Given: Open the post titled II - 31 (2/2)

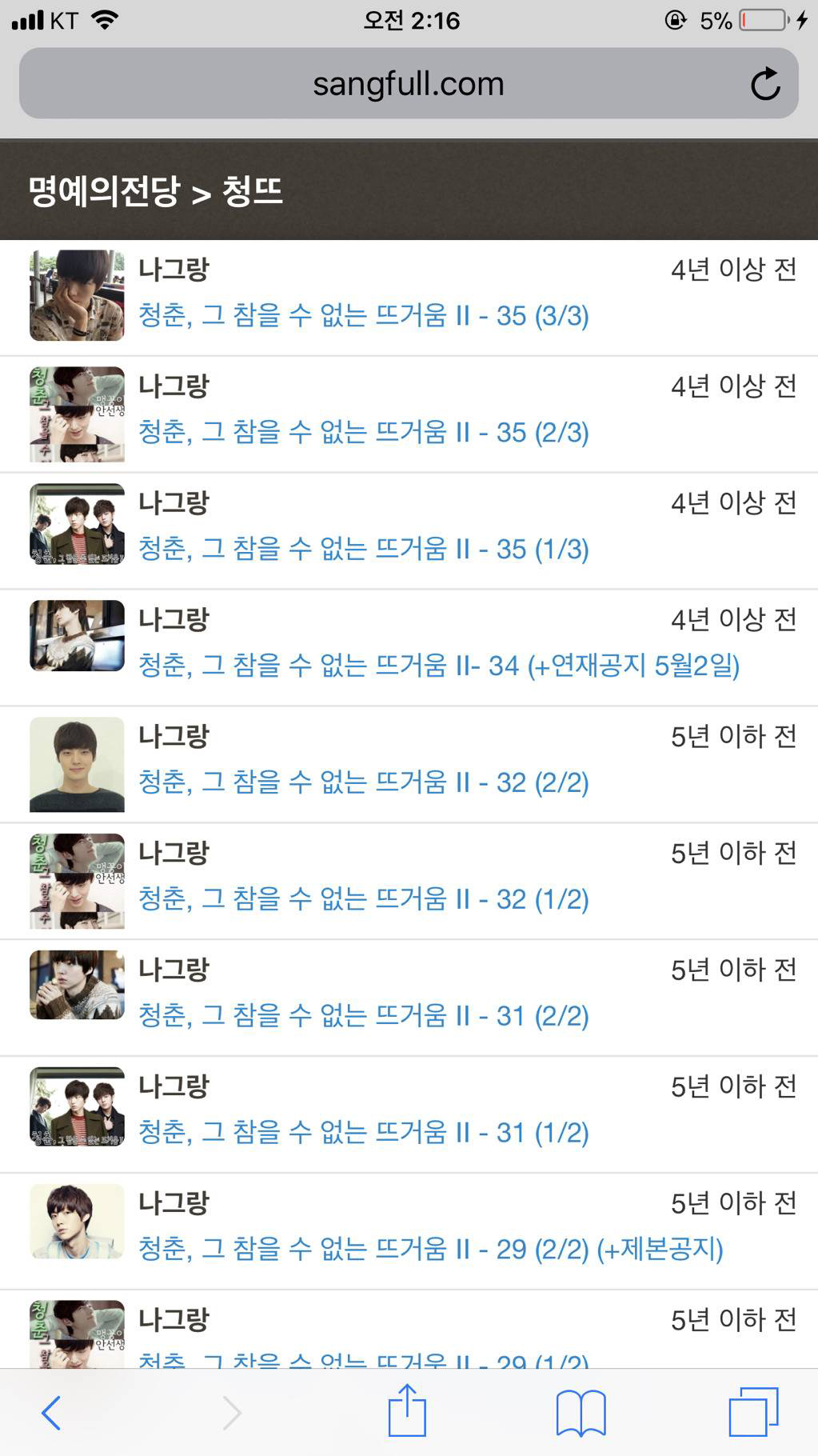Looking at the screenshot, I should (x=364, y=1016).
